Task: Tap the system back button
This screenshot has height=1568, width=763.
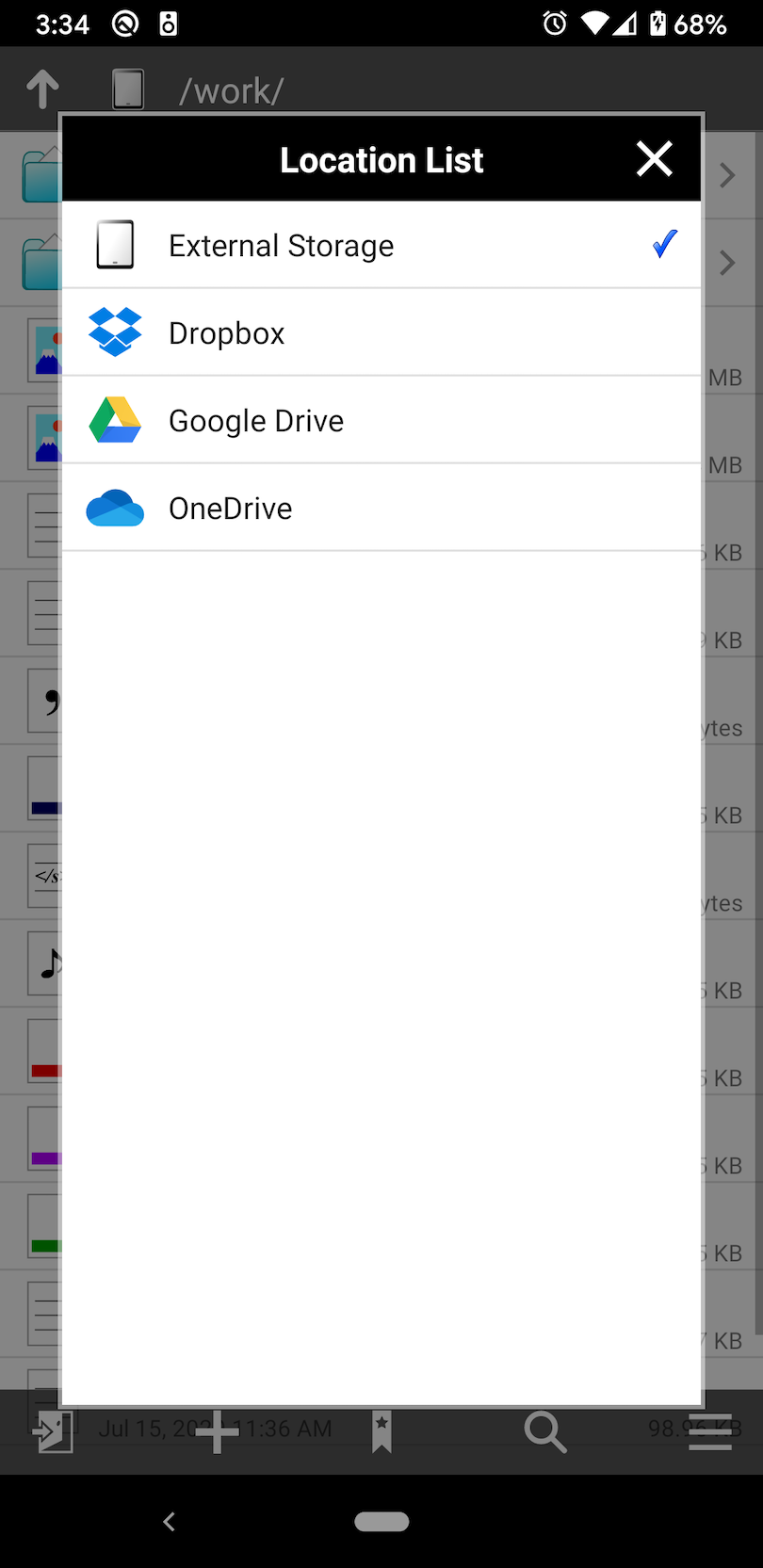Action: (170, 1521)
